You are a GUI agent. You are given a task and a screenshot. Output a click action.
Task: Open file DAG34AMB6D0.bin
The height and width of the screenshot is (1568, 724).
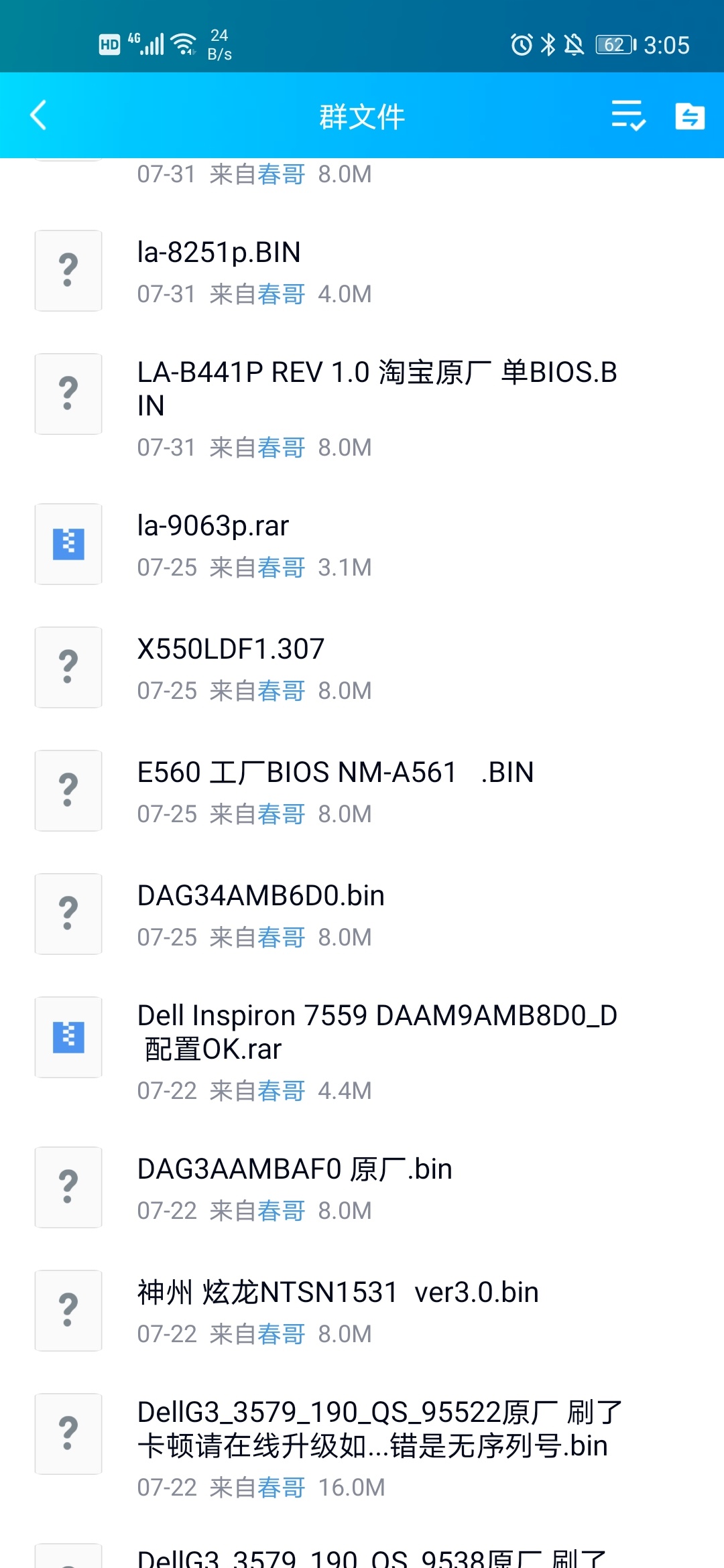point(362,915)
